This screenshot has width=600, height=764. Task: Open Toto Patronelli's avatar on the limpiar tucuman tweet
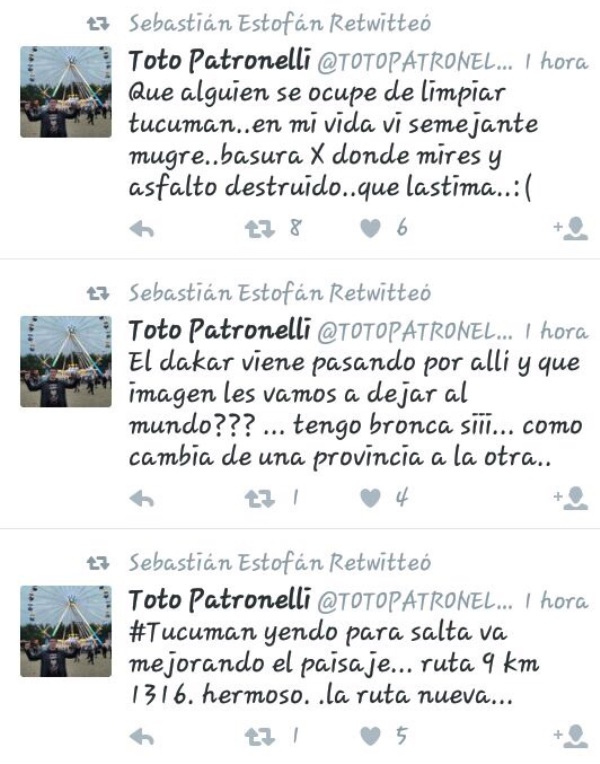pos(66,91)
